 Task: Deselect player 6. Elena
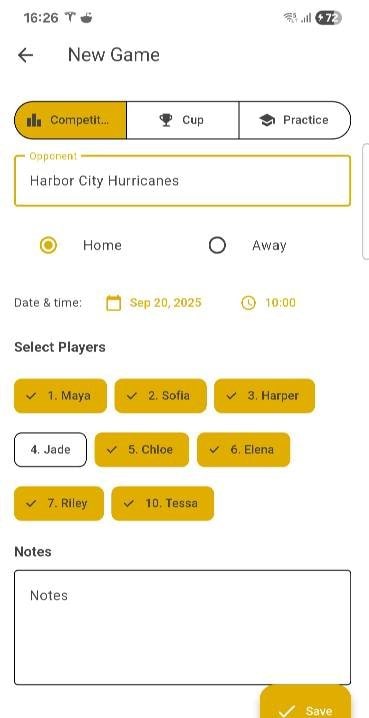244,450
